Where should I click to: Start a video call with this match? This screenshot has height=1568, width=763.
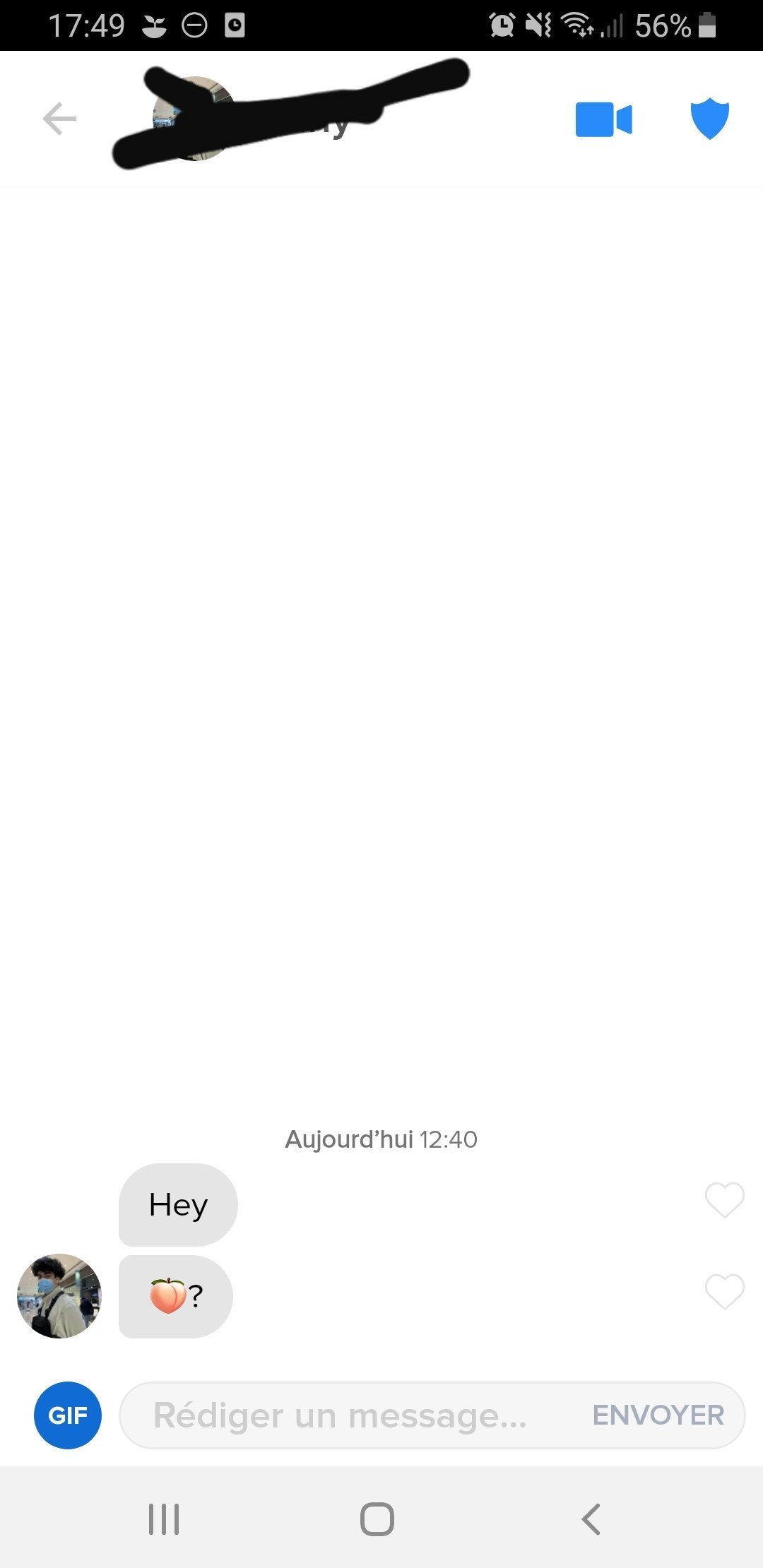(604, 119)
